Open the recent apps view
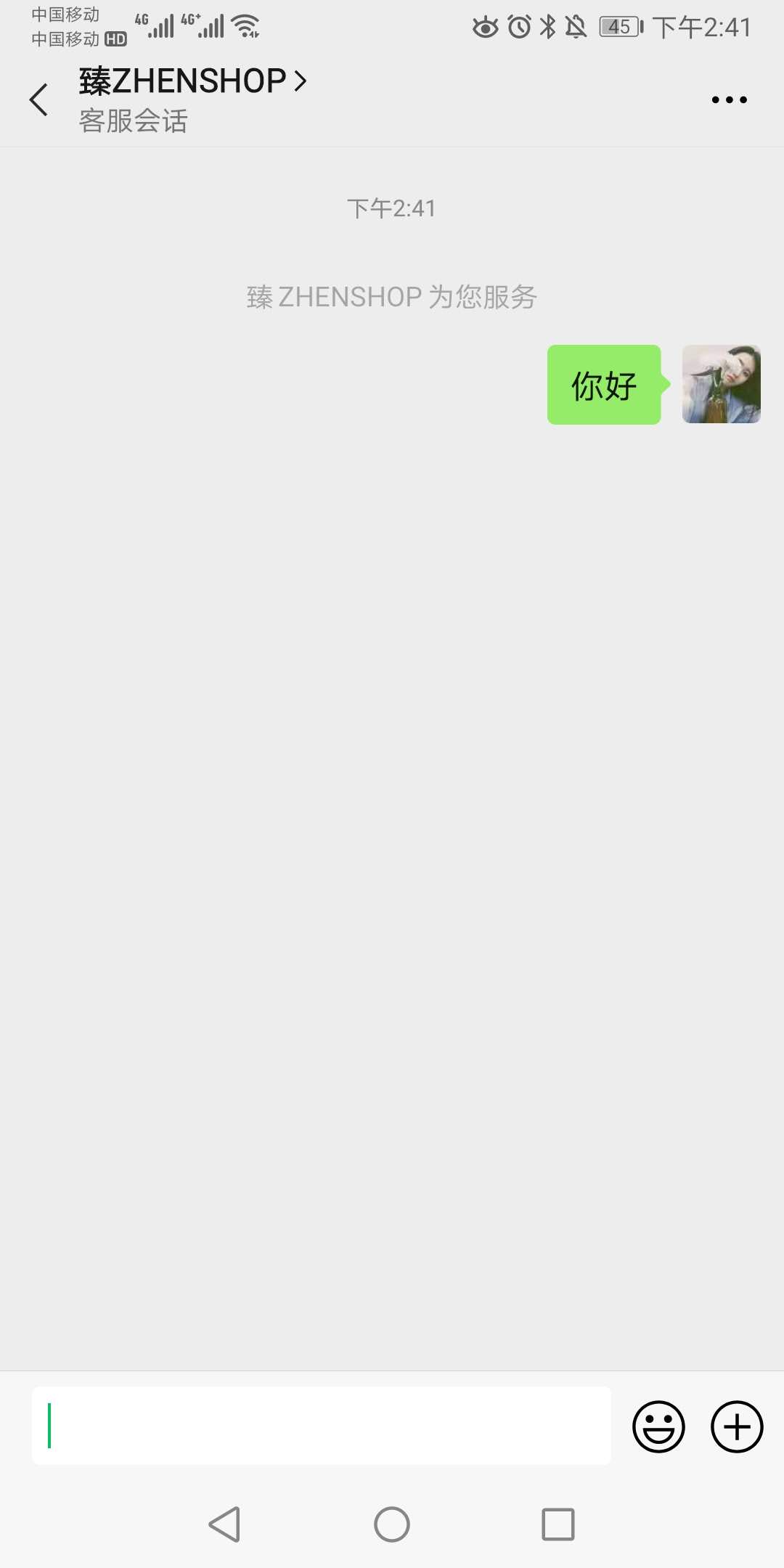This screenshot has width=784, height=1568. (558, 1524)
